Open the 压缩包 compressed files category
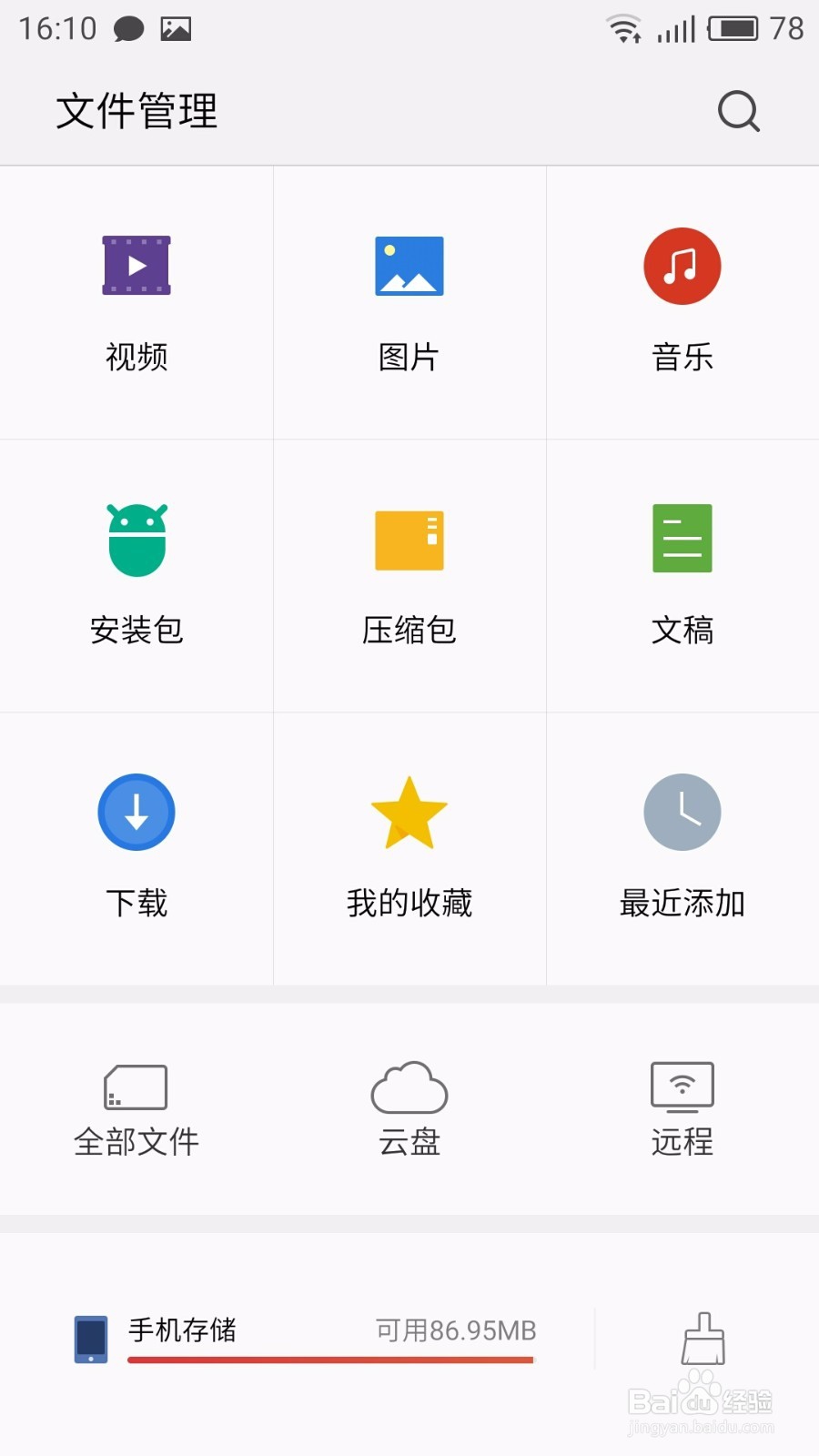Screen dimensions: 819x1456 pos(409,575)
